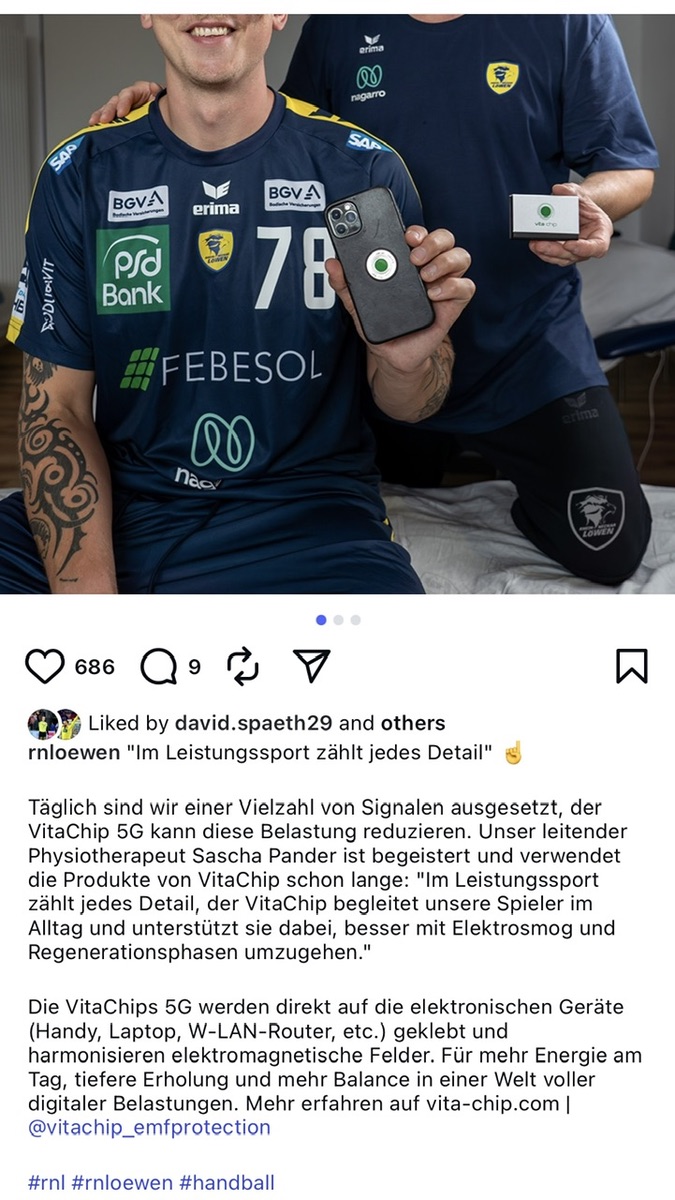The width and height of the screenshot is (675, 1200).
Task: Open the #rnl hashtag
Action: click(47, 1183)
